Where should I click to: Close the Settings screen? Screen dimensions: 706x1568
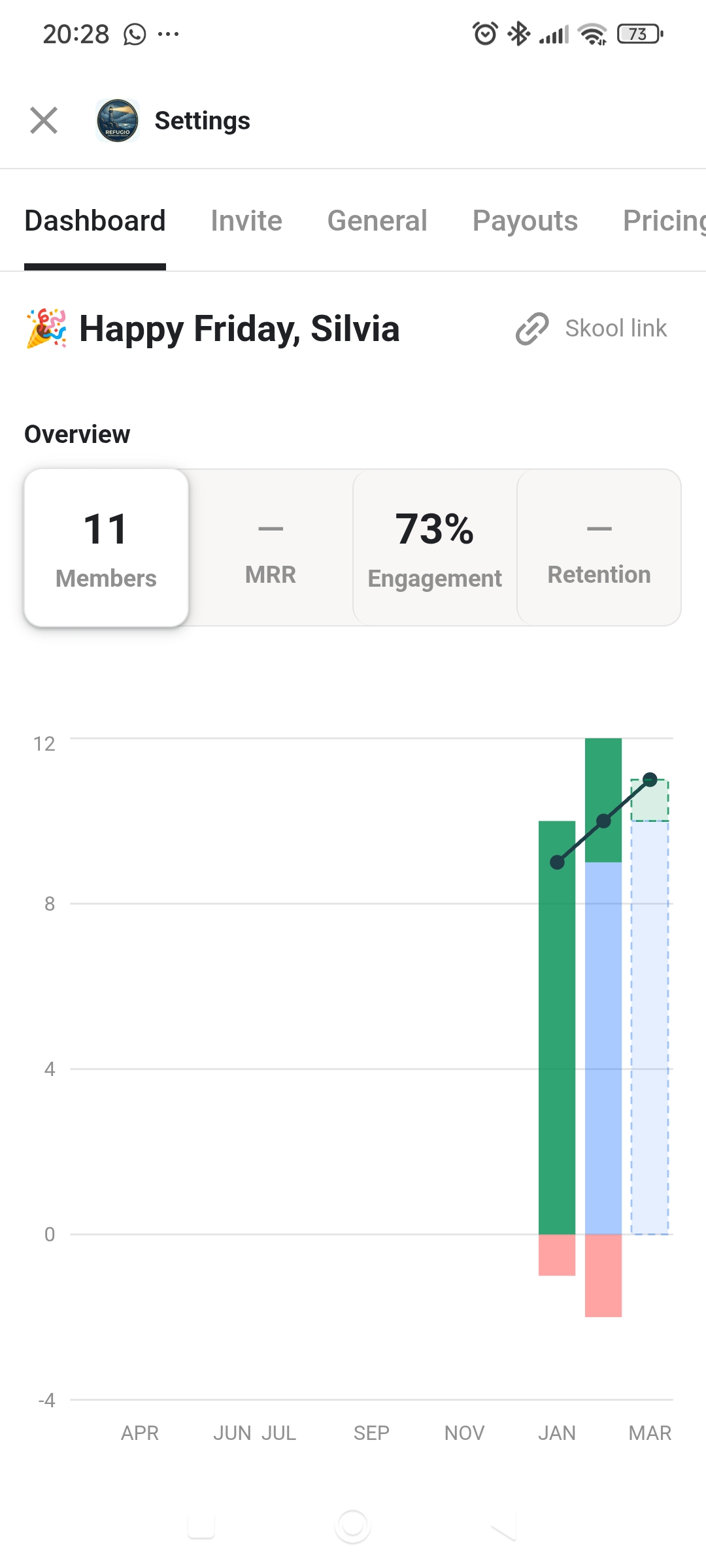click(x=44, y=120)
